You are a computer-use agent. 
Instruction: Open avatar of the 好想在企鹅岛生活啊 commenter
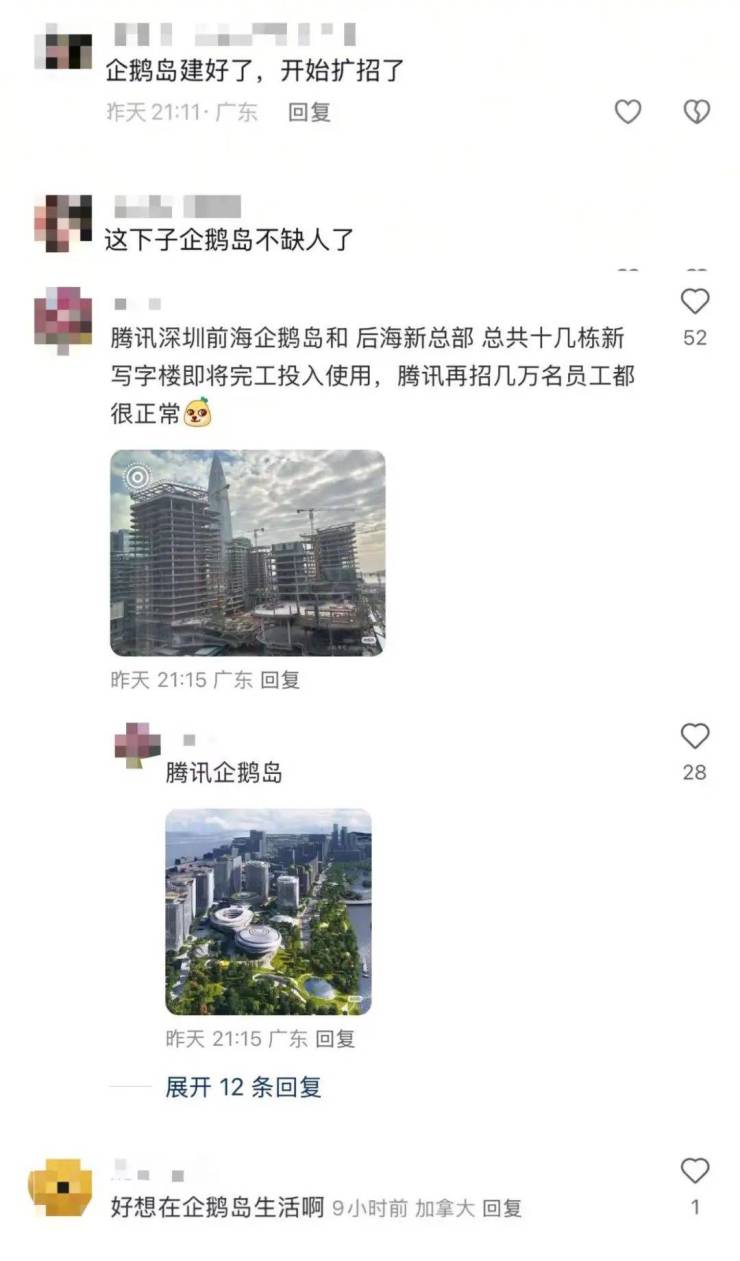coord(60,1188)
